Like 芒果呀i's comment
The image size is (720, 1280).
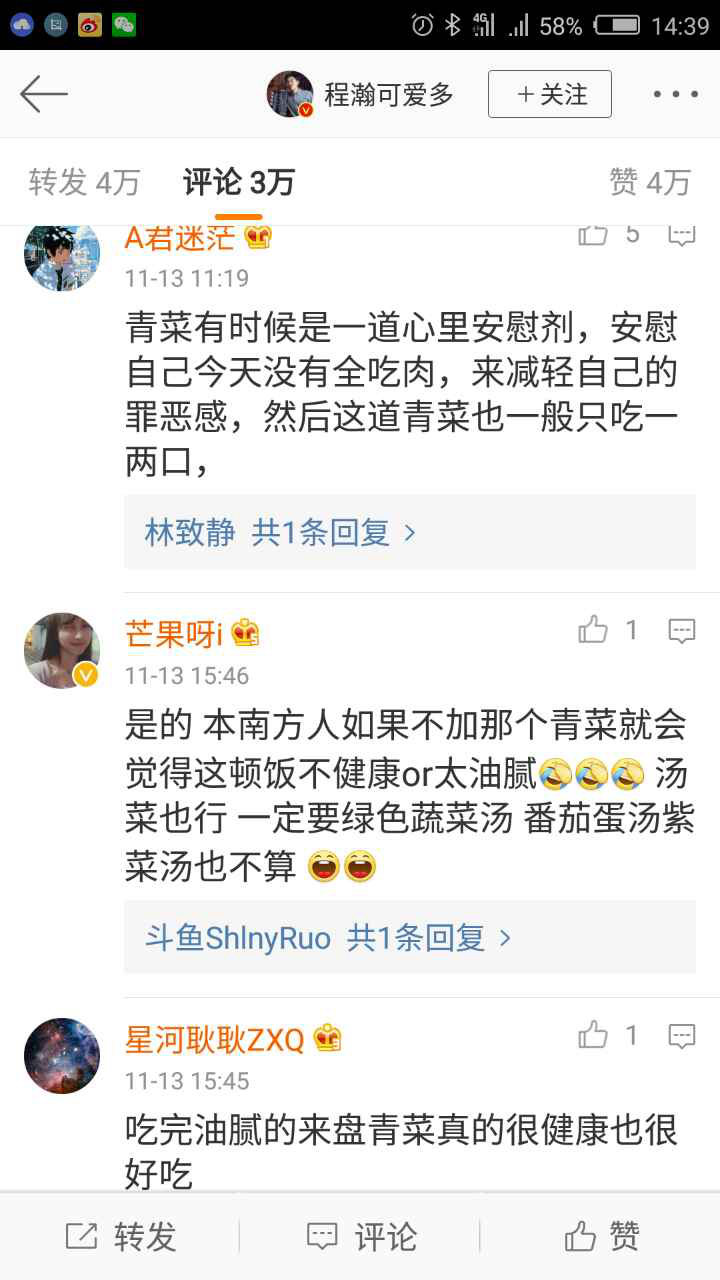pos(594,630)
